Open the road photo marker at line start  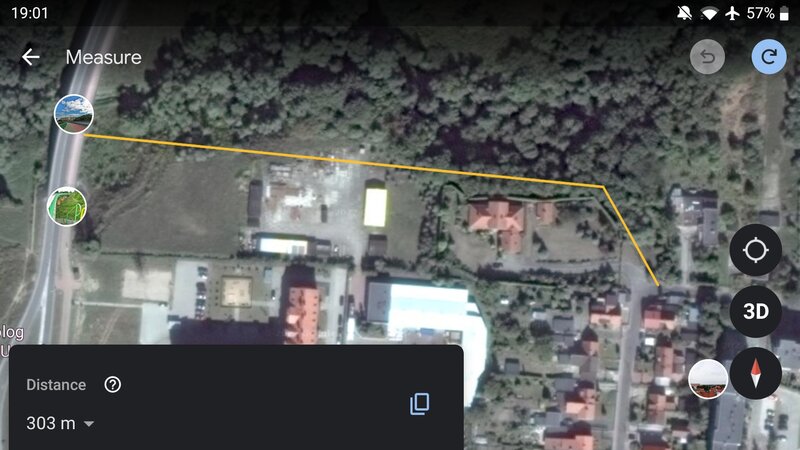click(74, 114)
